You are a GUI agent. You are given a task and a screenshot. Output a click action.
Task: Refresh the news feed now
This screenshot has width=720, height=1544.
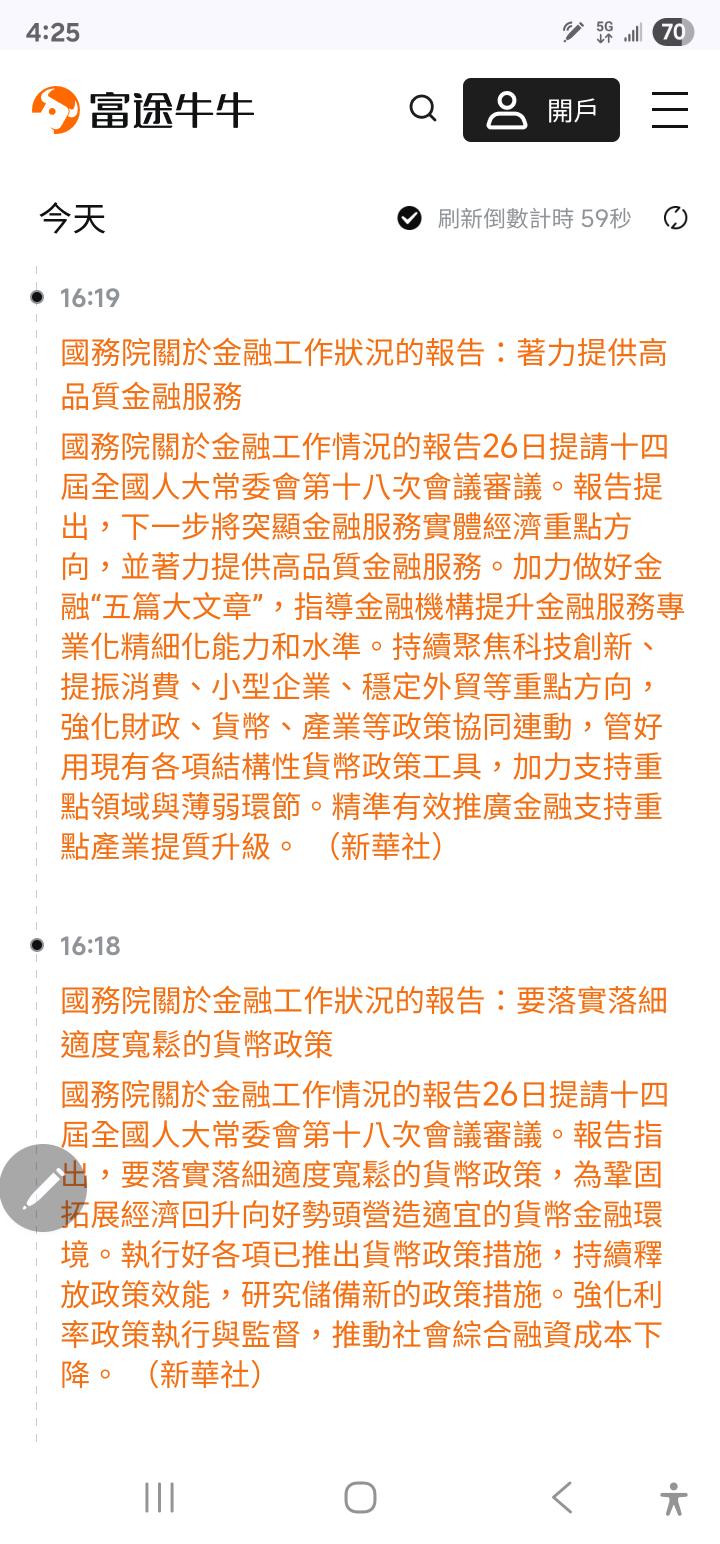(x=676, y=218)
